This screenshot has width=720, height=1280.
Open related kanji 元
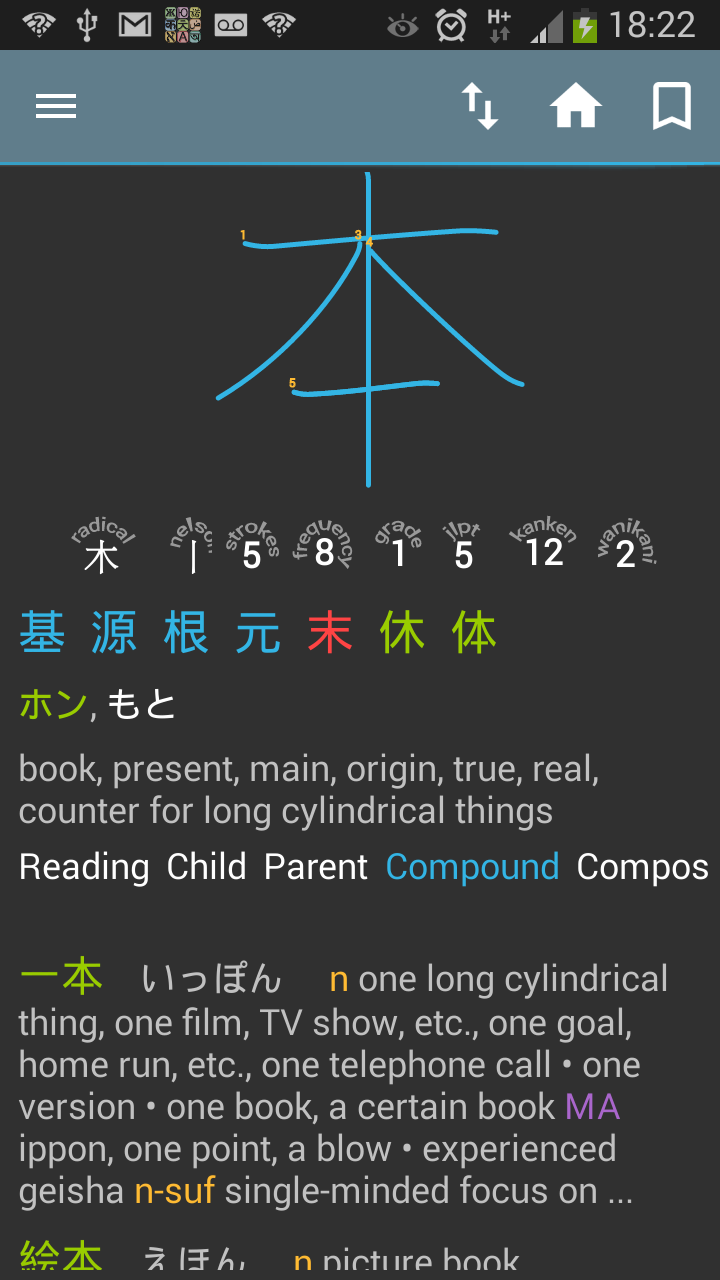258,633
